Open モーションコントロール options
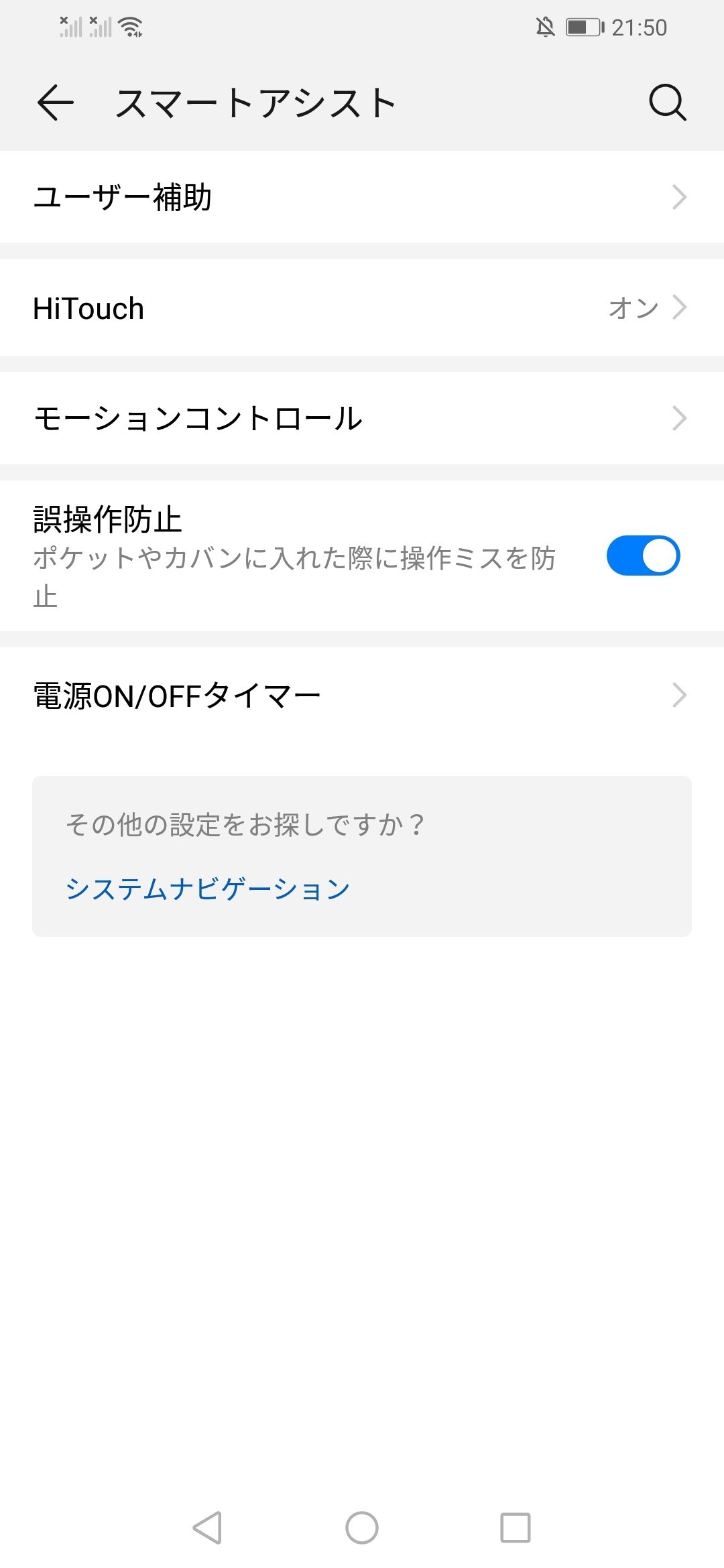The width and height of the screenshot is (724, 1568). point(362,418)
